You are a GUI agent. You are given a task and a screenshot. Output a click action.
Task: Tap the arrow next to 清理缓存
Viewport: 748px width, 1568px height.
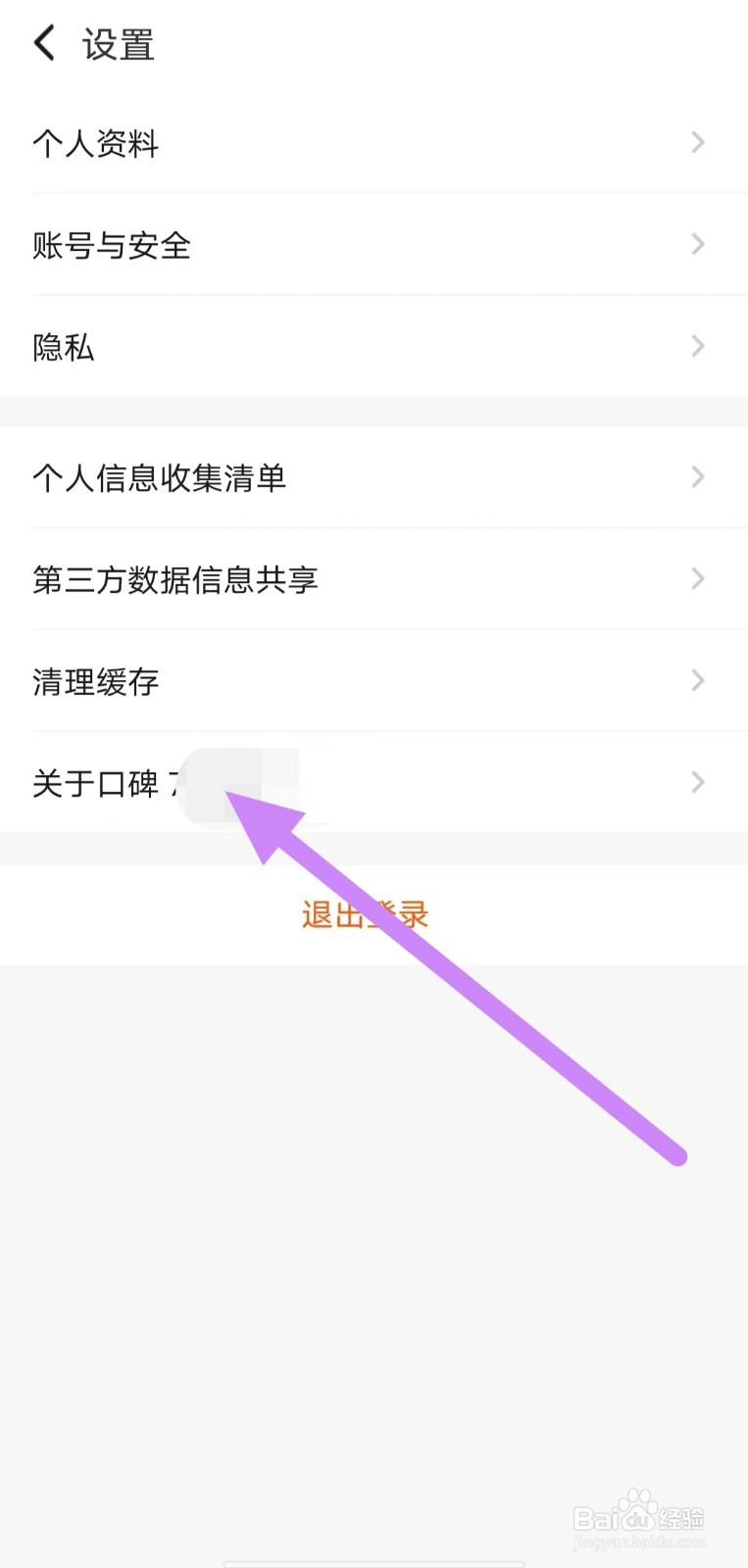pos(697,680)
